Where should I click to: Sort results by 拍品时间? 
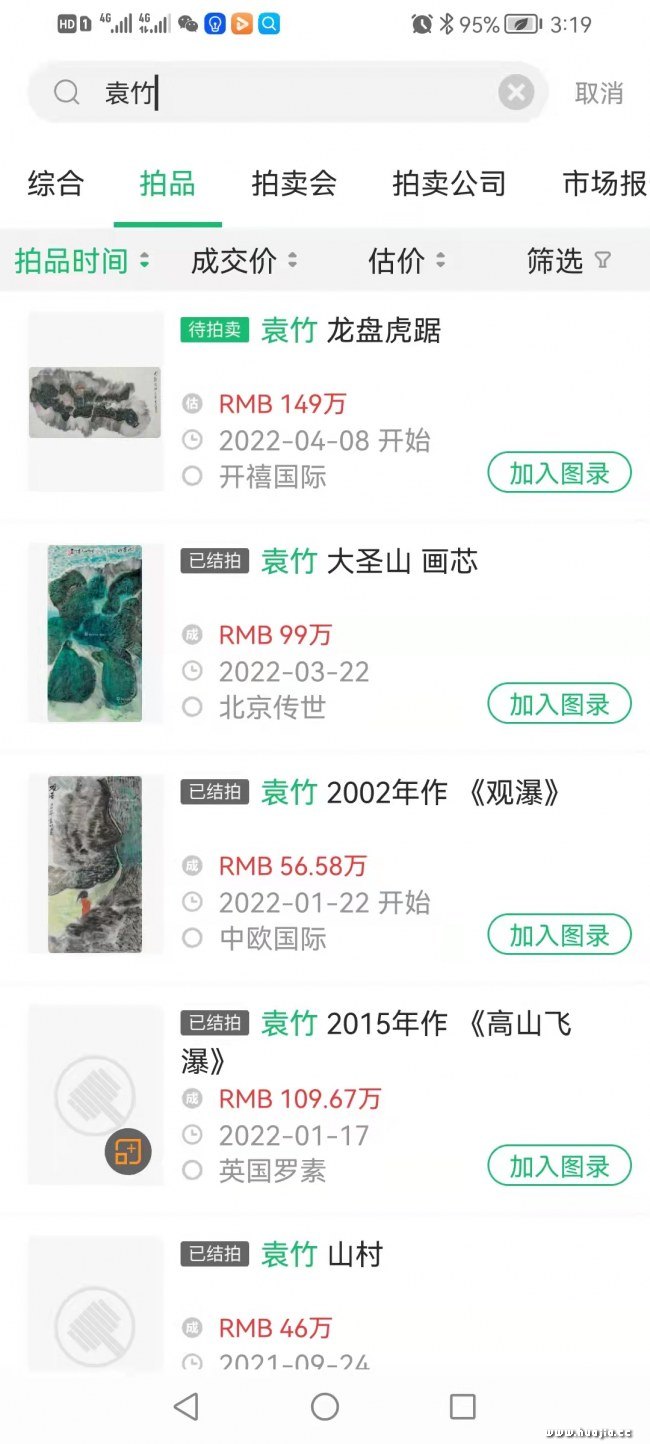point(82,261)
